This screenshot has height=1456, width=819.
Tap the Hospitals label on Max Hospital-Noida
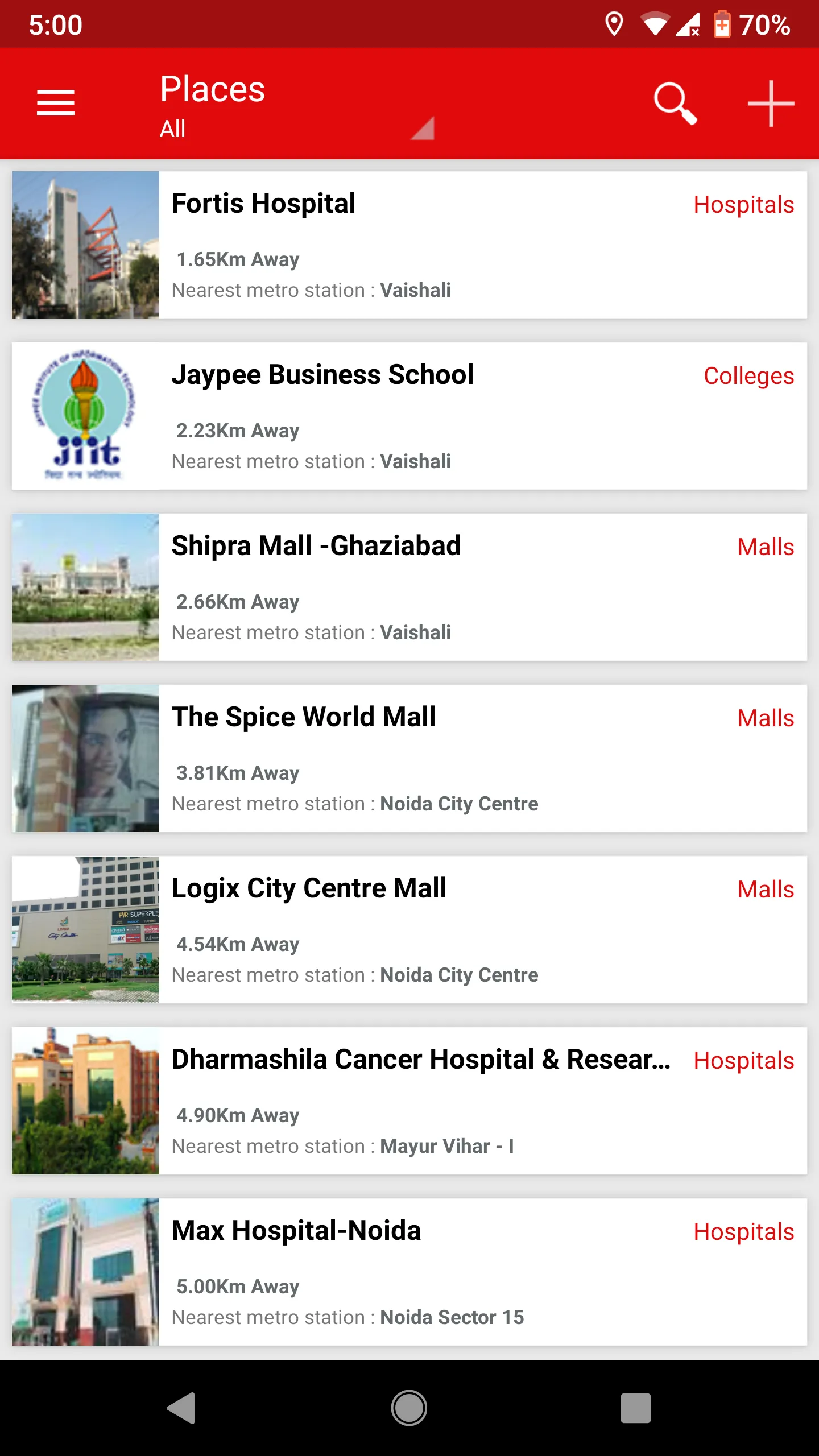point(743,1232)
